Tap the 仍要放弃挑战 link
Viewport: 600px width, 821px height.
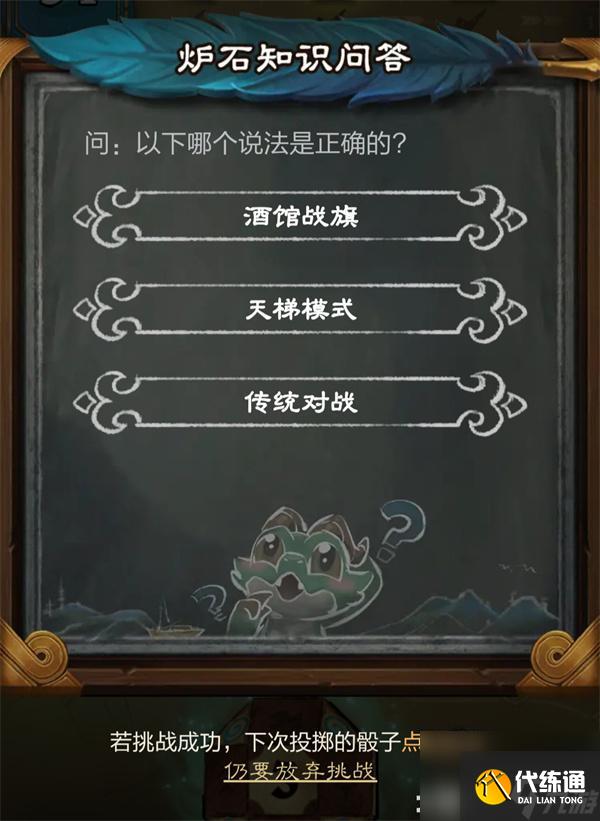(300, 771)
